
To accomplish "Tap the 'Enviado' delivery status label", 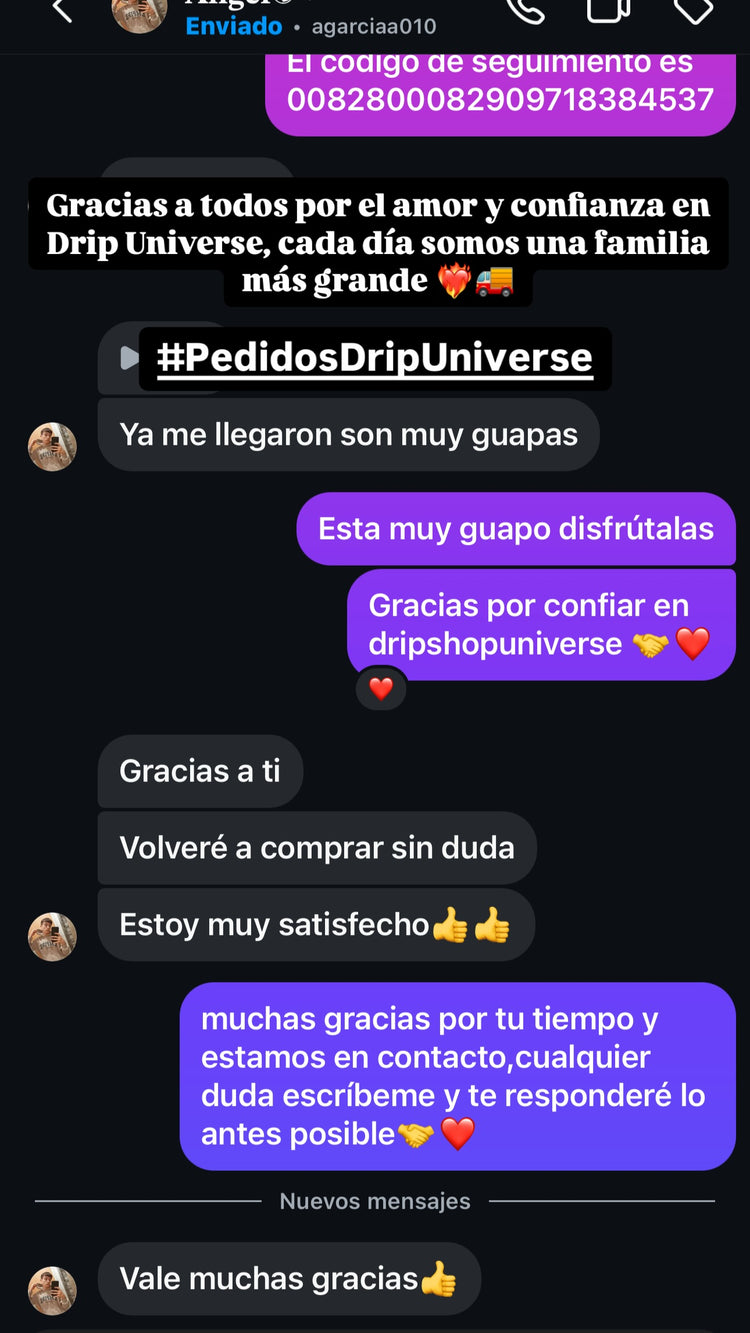I will 233,27.
